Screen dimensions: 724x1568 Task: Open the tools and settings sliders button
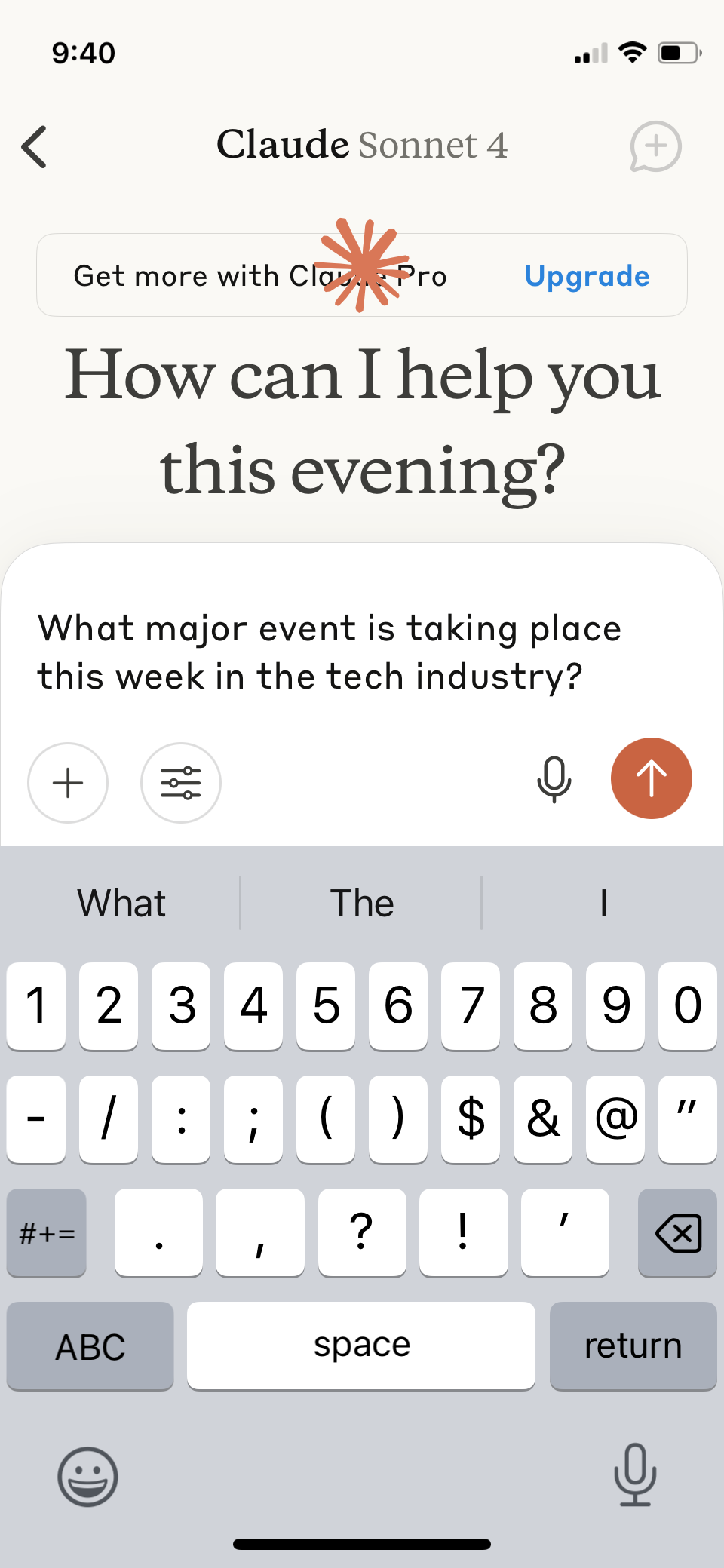(x=181, y=783)
